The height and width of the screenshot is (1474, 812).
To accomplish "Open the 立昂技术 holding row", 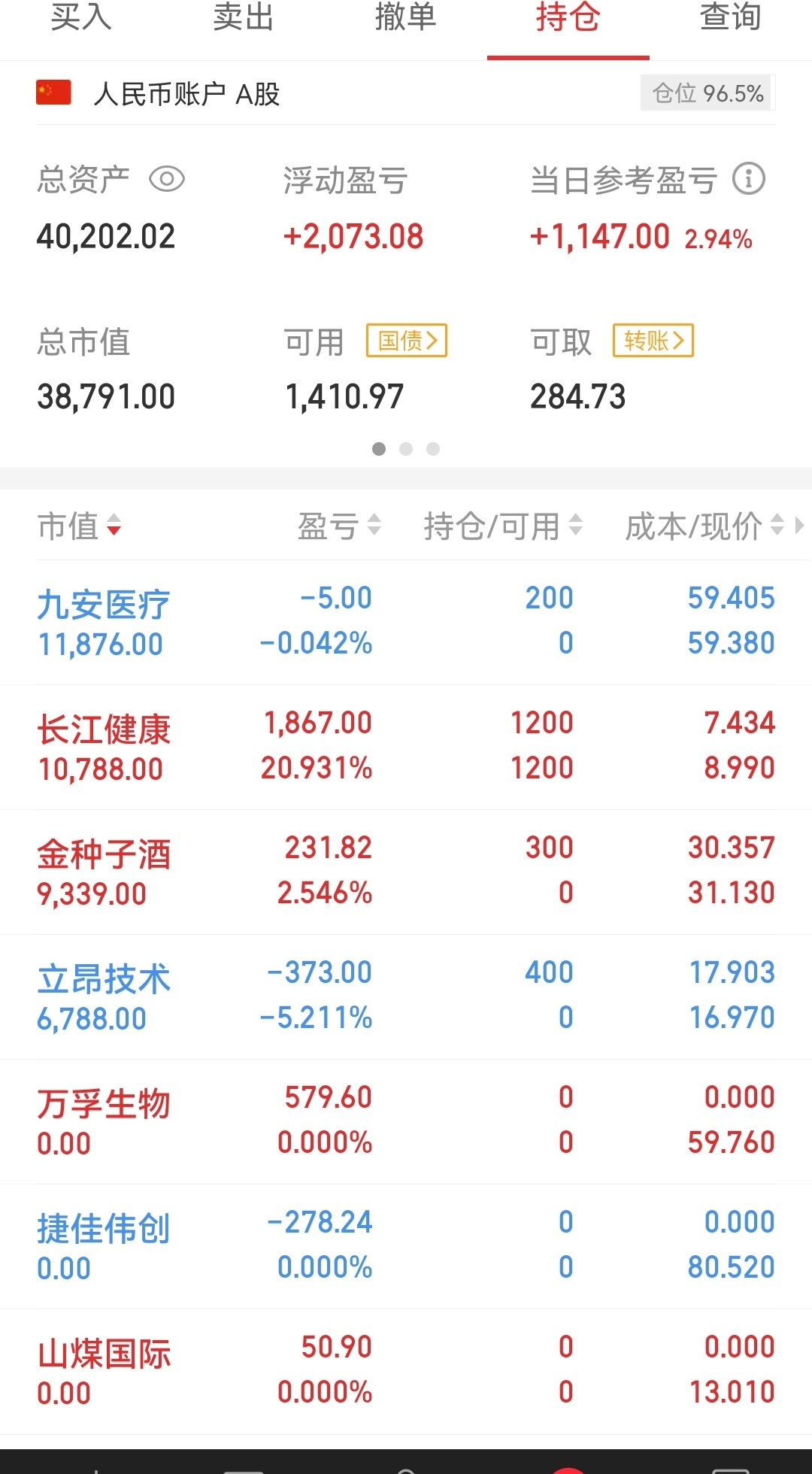I will click(x=406, y=996).
